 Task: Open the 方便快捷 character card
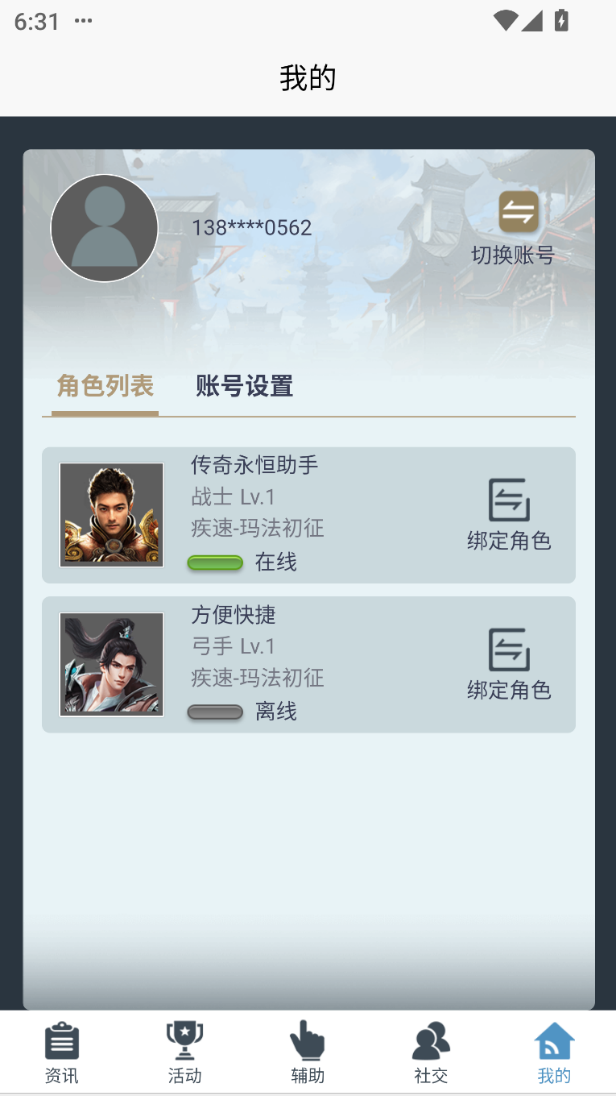click(x=300, y=664)
